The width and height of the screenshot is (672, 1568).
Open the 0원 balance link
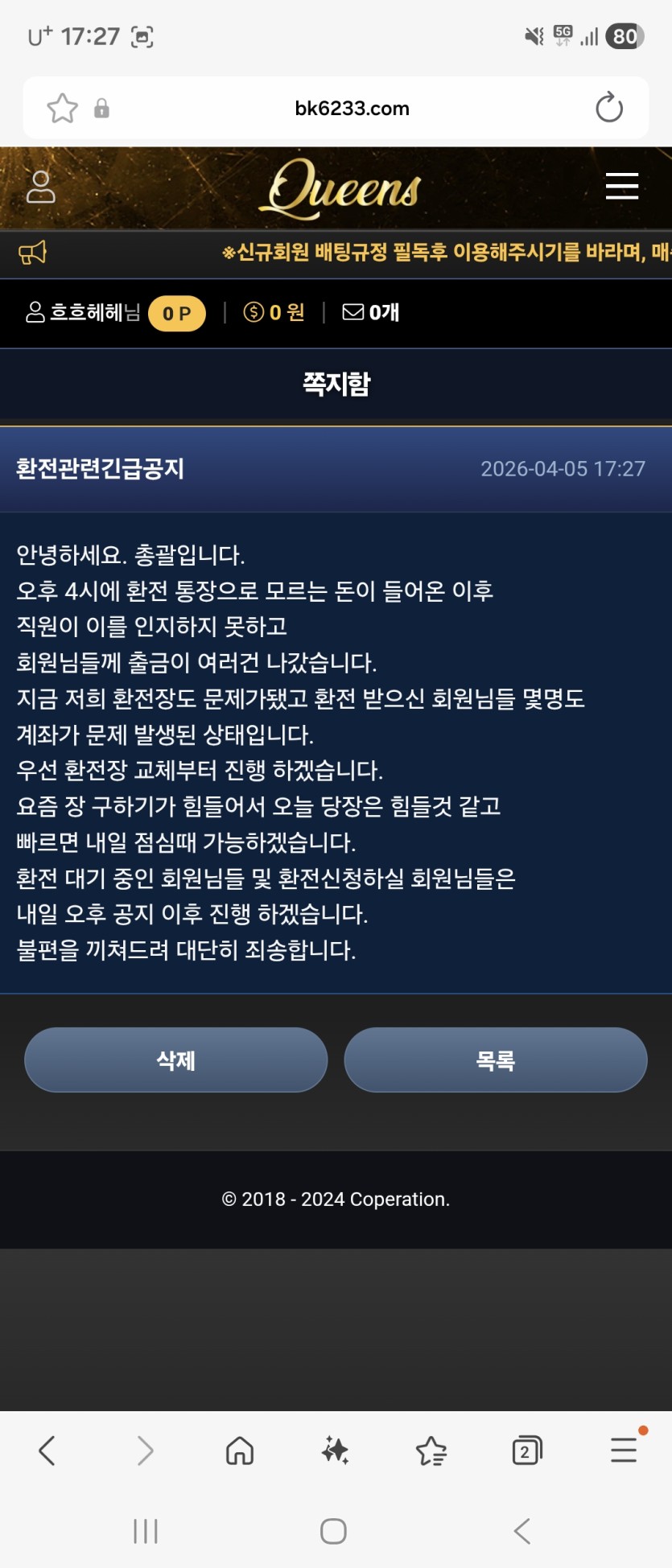pyautogui.click(x=274, y=312)
